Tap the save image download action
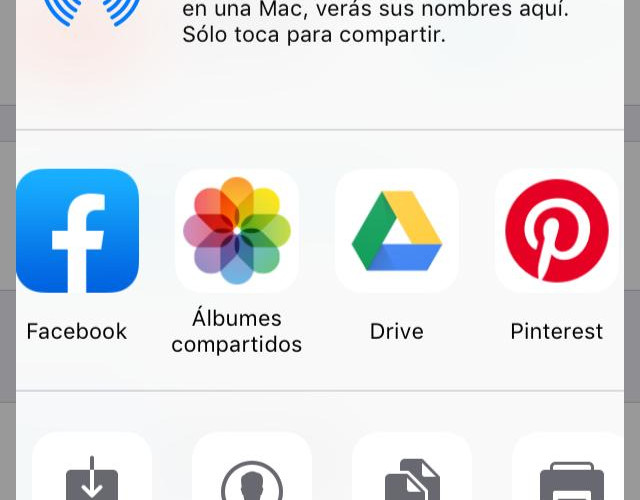This screenshot has height=500, width=640. coord(92,474)
